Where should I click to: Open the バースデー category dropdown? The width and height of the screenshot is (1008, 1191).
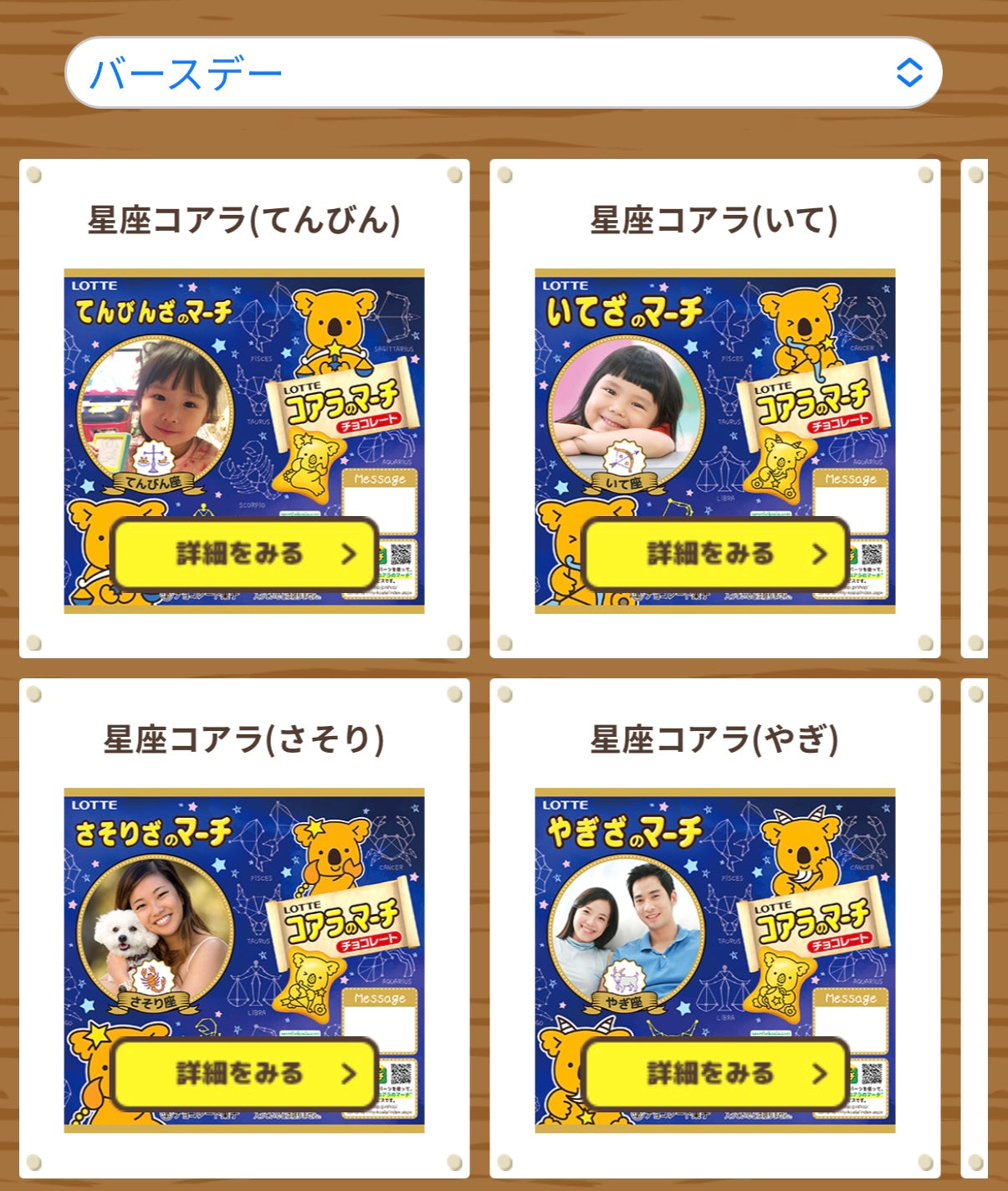pyautogui.click(x=504, y=74)
